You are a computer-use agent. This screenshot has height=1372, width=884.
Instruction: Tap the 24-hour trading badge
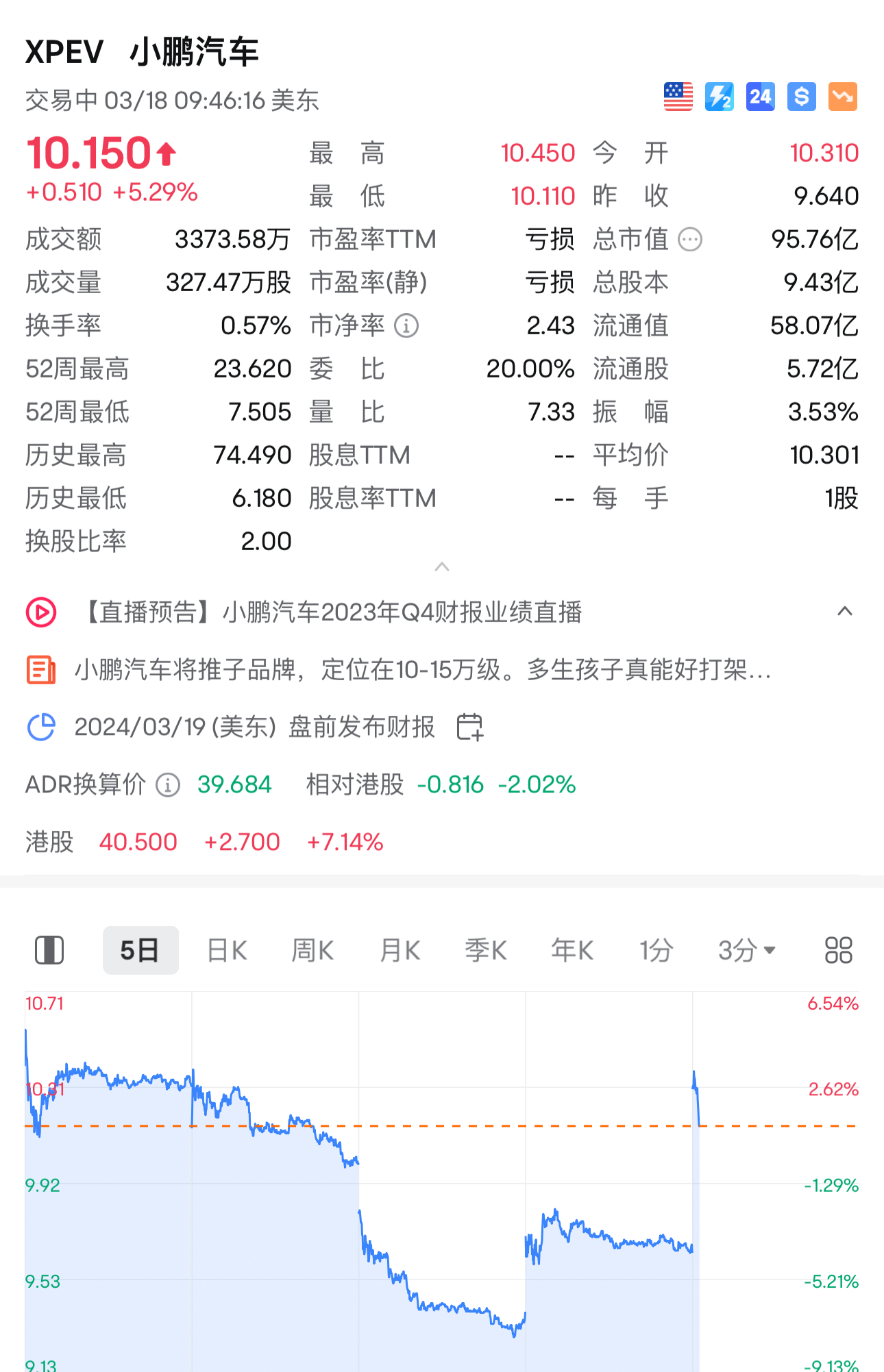(x=760, y=97)
